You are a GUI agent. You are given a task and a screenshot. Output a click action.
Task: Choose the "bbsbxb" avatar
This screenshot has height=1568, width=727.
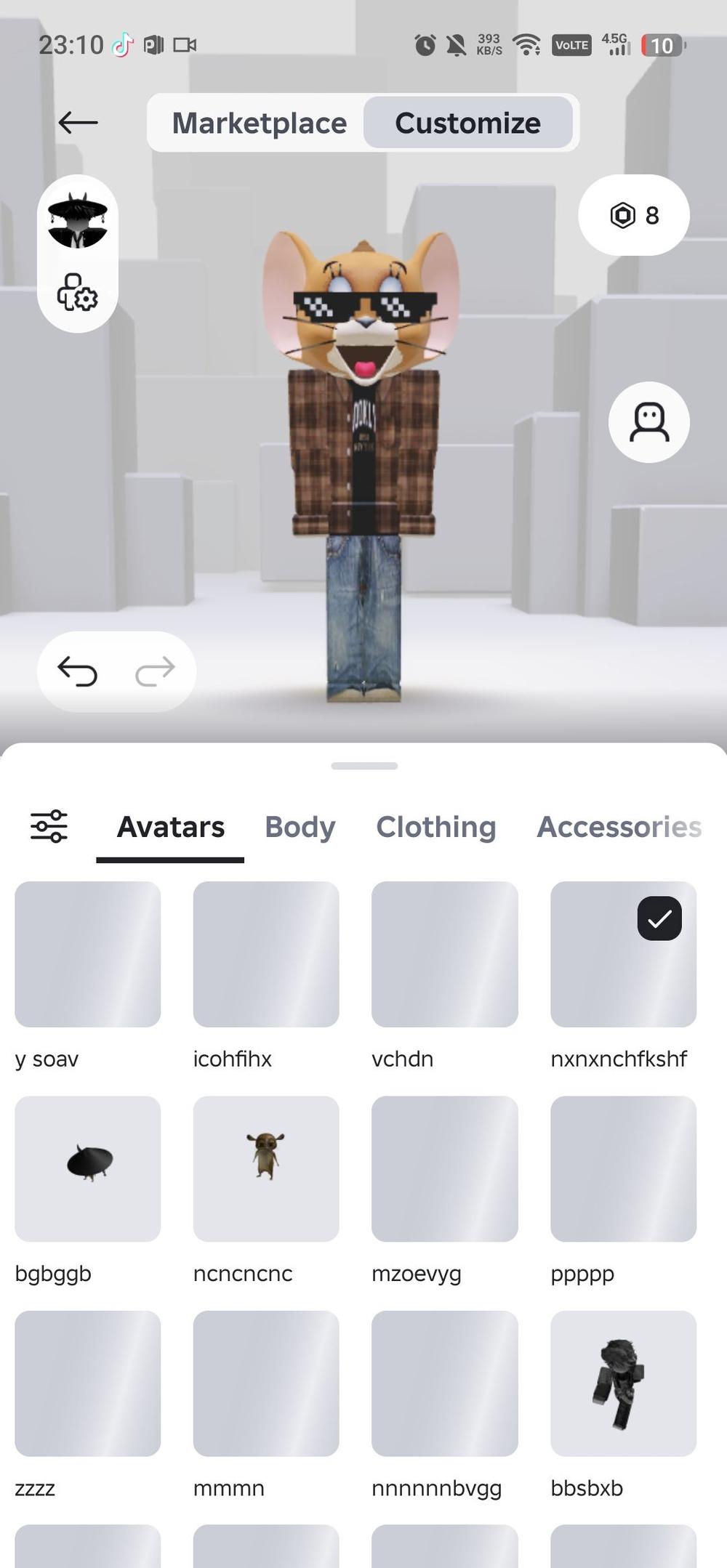coord(623,1383)
